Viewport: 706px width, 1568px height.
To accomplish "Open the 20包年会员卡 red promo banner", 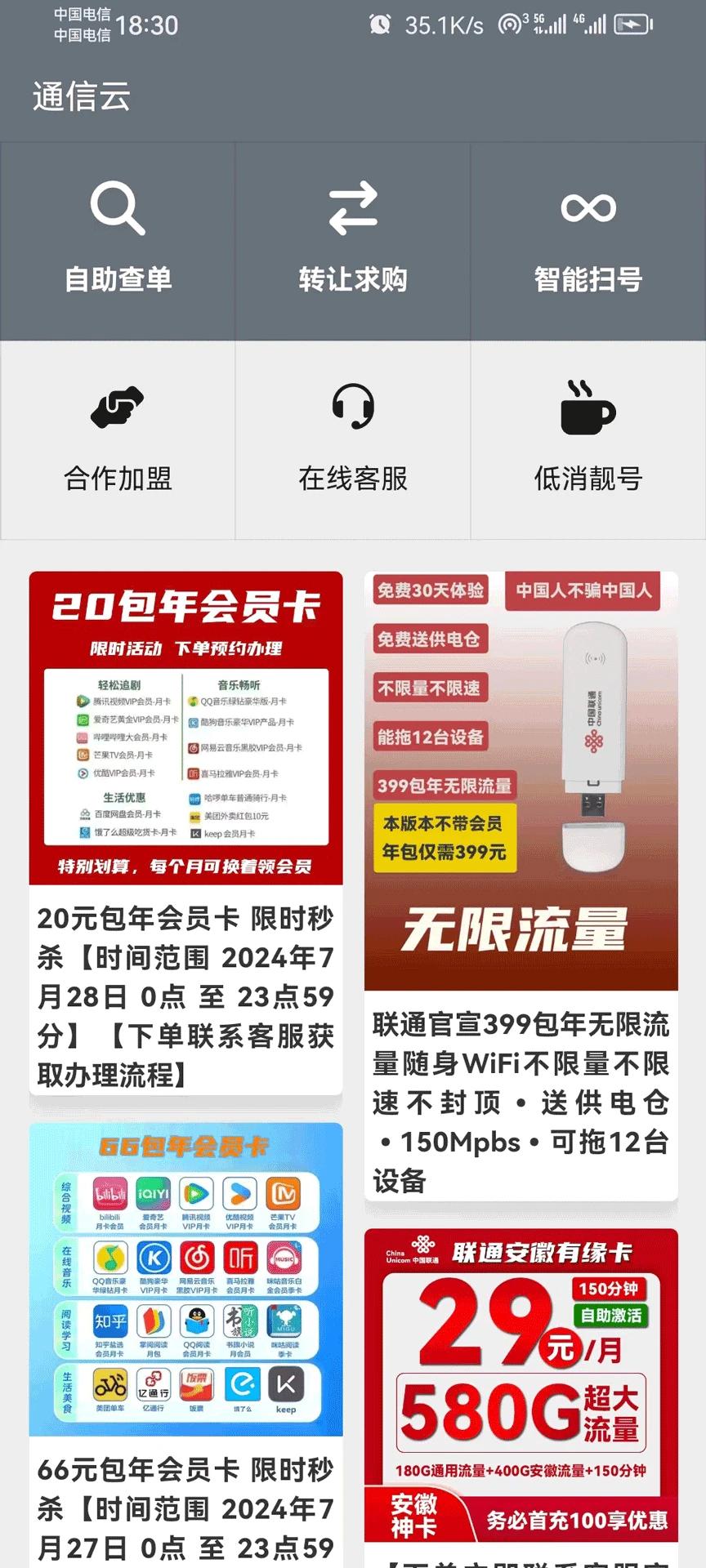I will (x=185, y=727).
